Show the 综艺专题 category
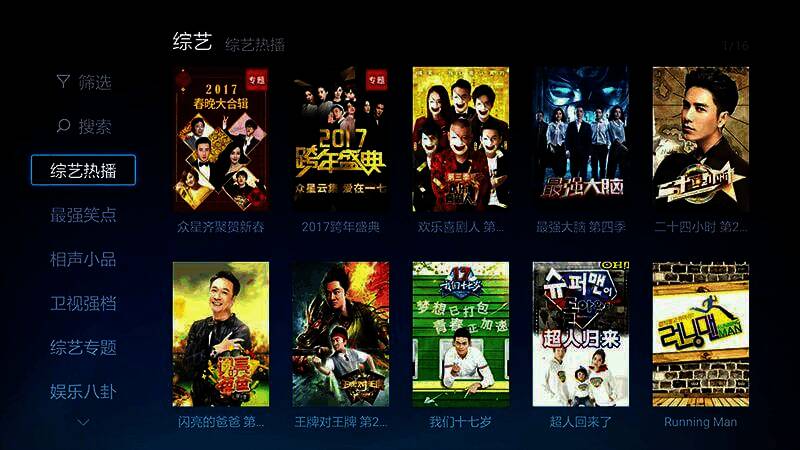Screen dimensions: 800x450 [x=84, y=347]
